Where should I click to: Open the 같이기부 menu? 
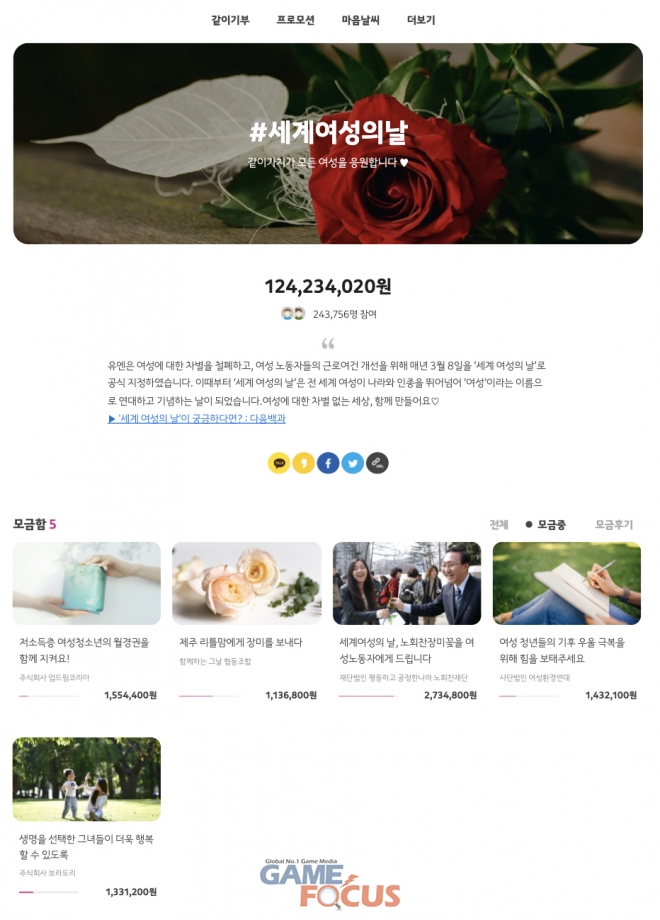(x=230, y=20)
